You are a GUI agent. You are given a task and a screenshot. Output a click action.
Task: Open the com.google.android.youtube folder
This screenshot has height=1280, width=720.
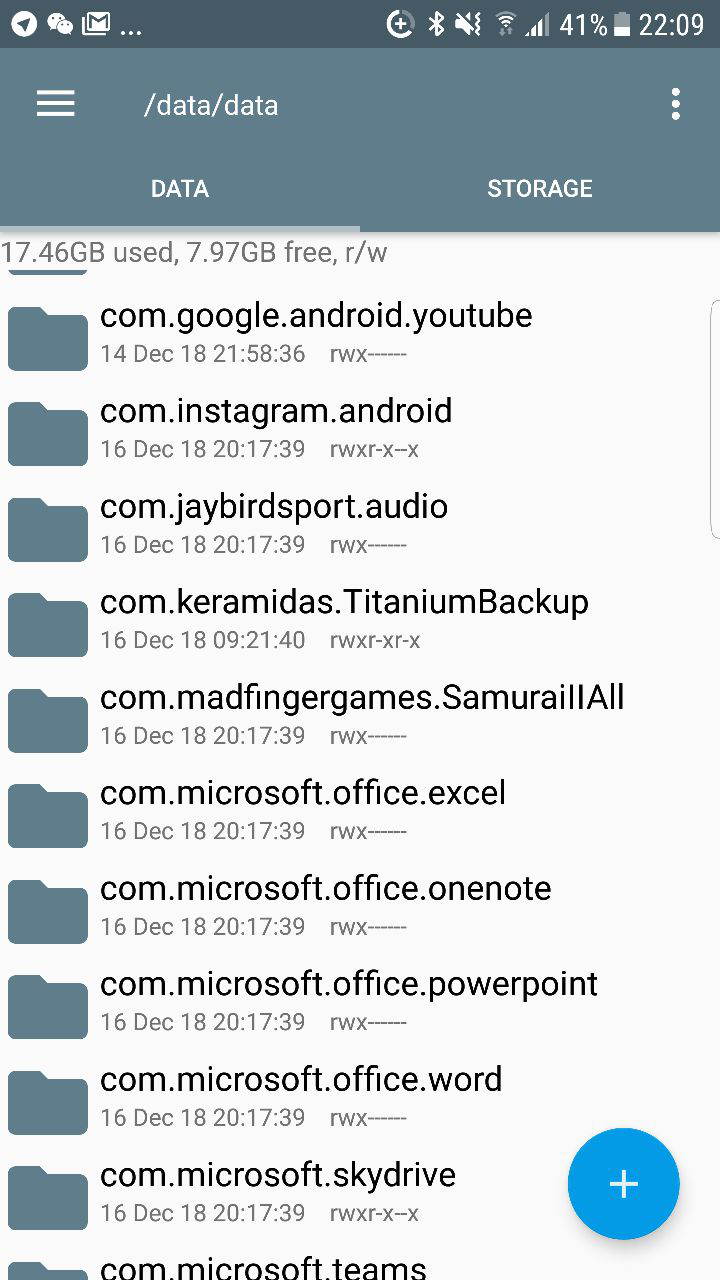click(360, 333)
